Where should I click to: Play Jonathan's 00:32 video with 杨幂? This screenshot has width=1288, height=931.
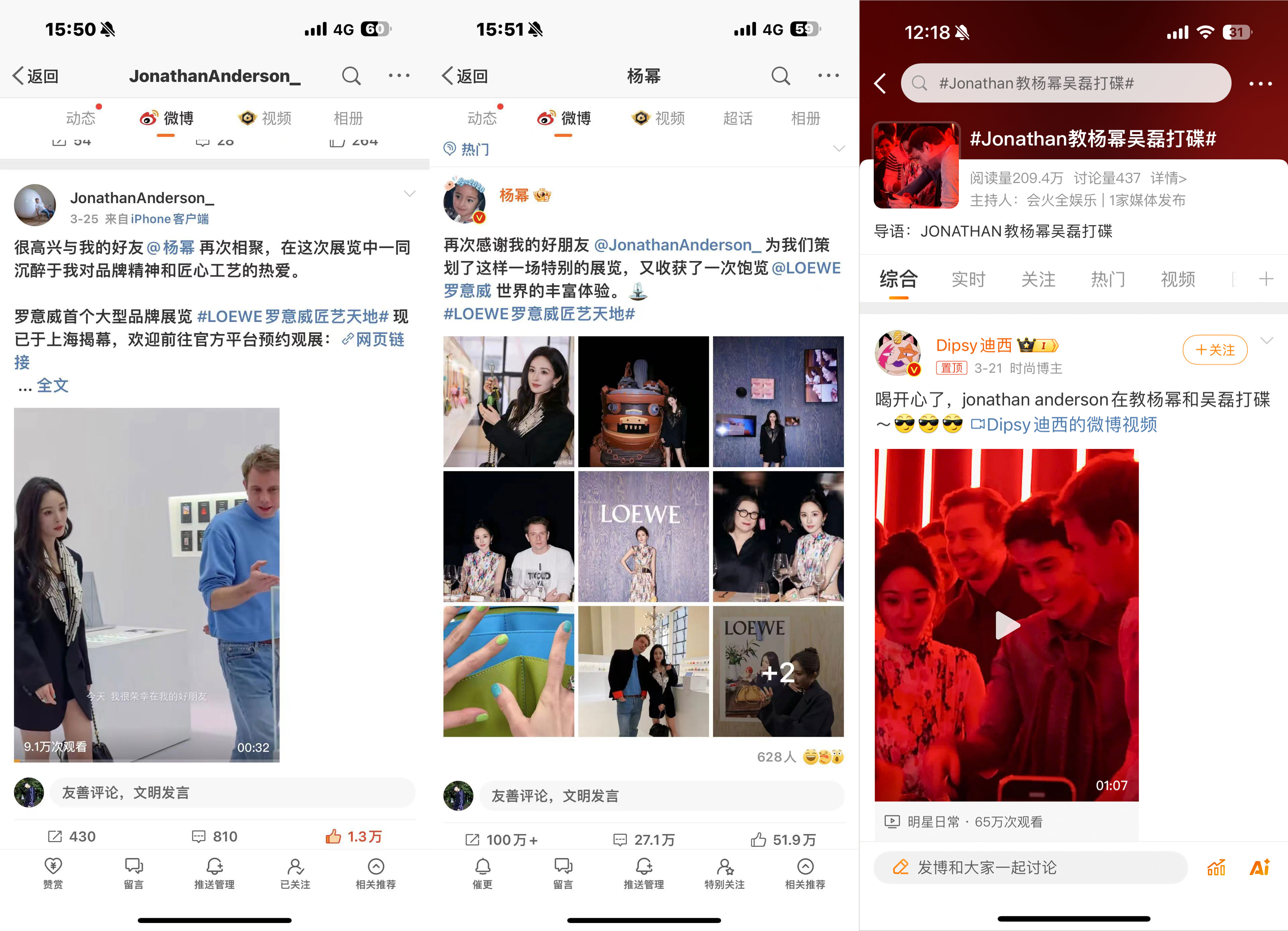tap(147, 585)
